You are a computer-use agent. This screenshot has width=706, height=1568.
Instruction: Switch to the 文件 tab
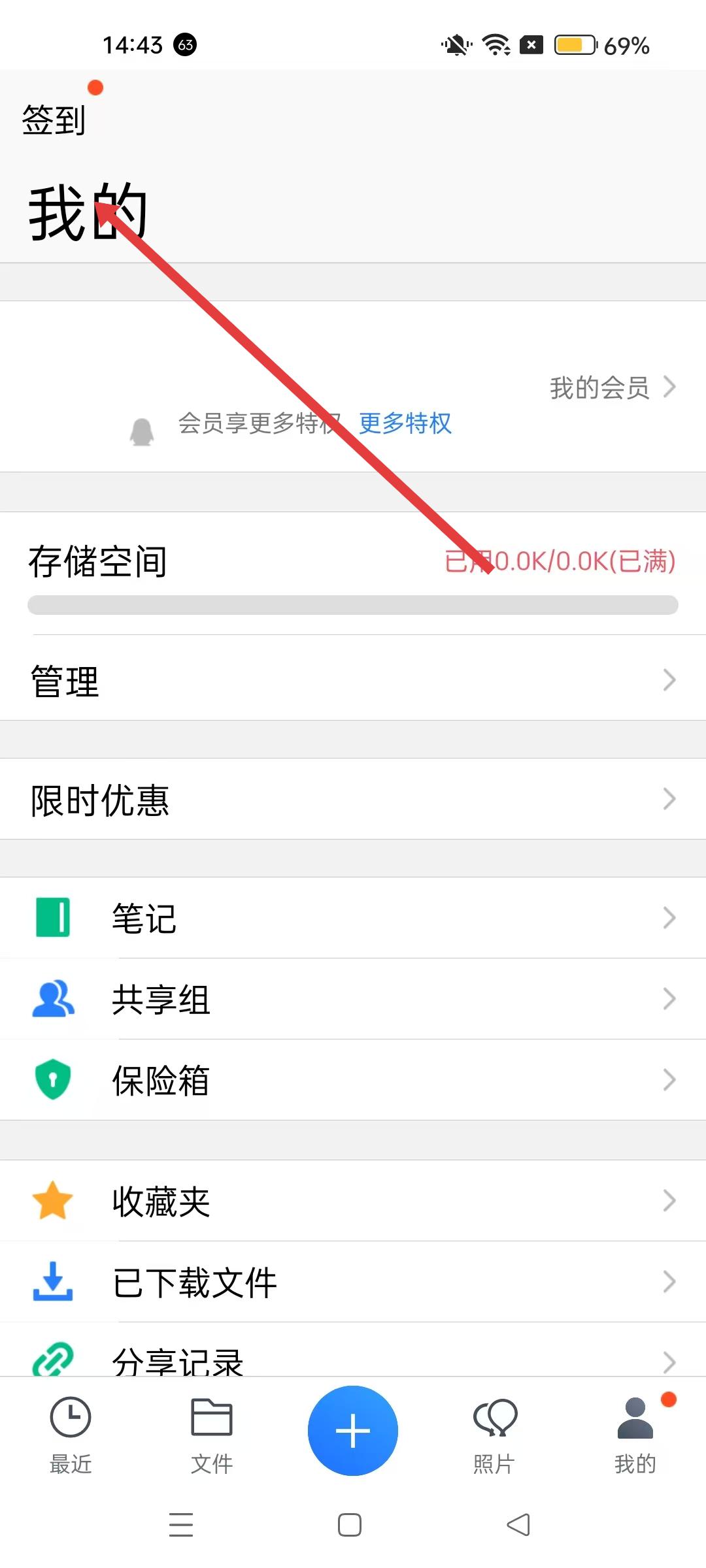click(212, 1435)
